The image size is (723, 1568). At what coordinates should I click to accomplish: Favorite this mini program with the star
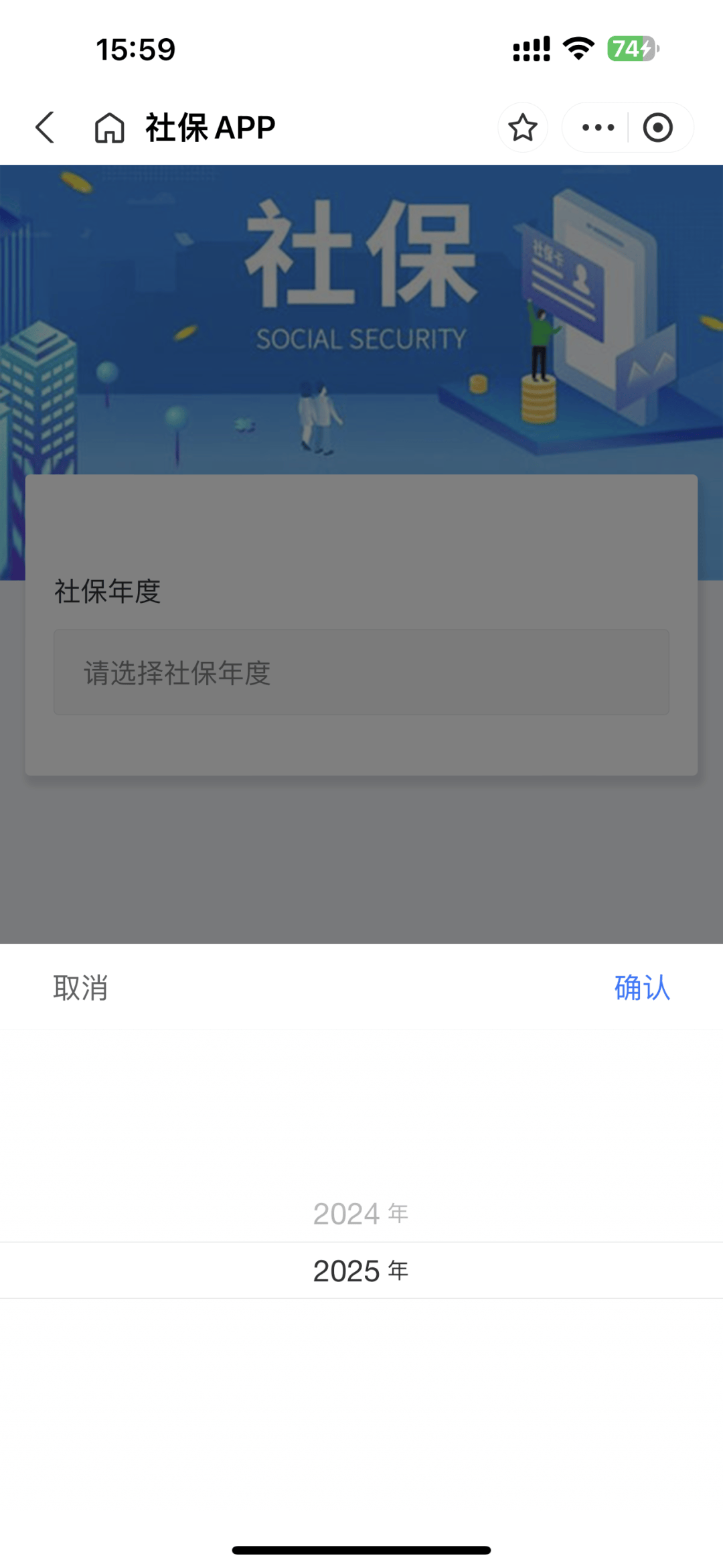coord(522,127)
